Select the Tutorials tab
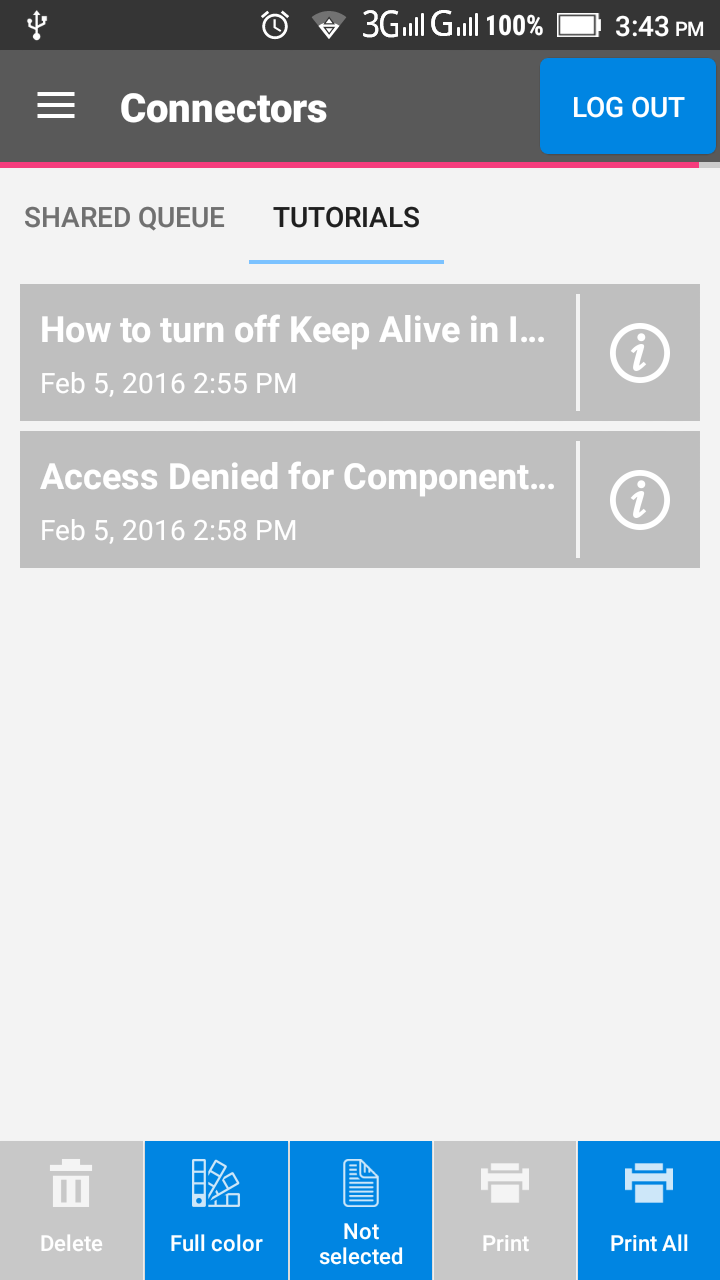 pos(346,218)
